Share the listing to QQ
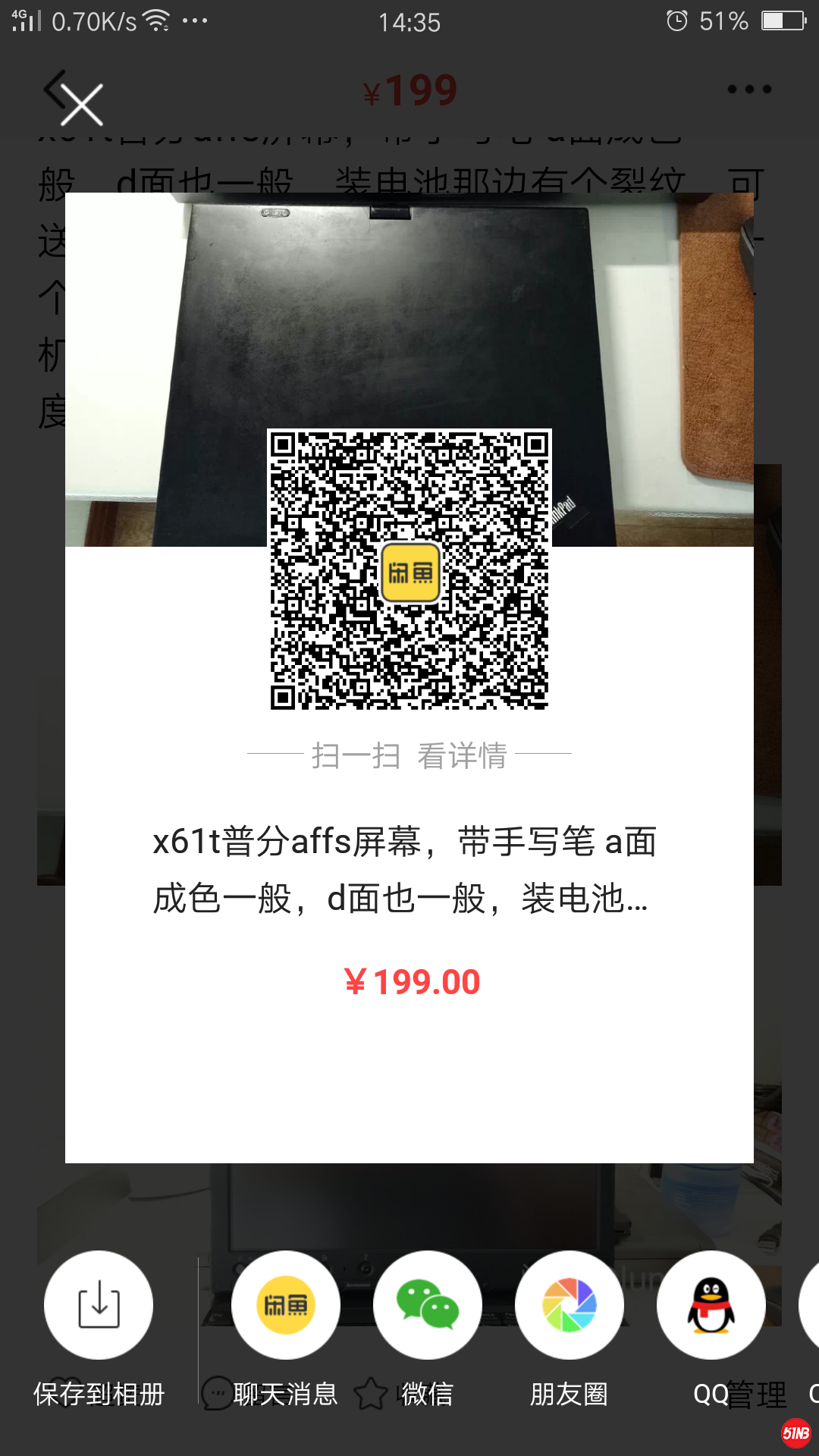Image resolution: width=819 pixels, height=1456 pixels. pos(711,1305)
